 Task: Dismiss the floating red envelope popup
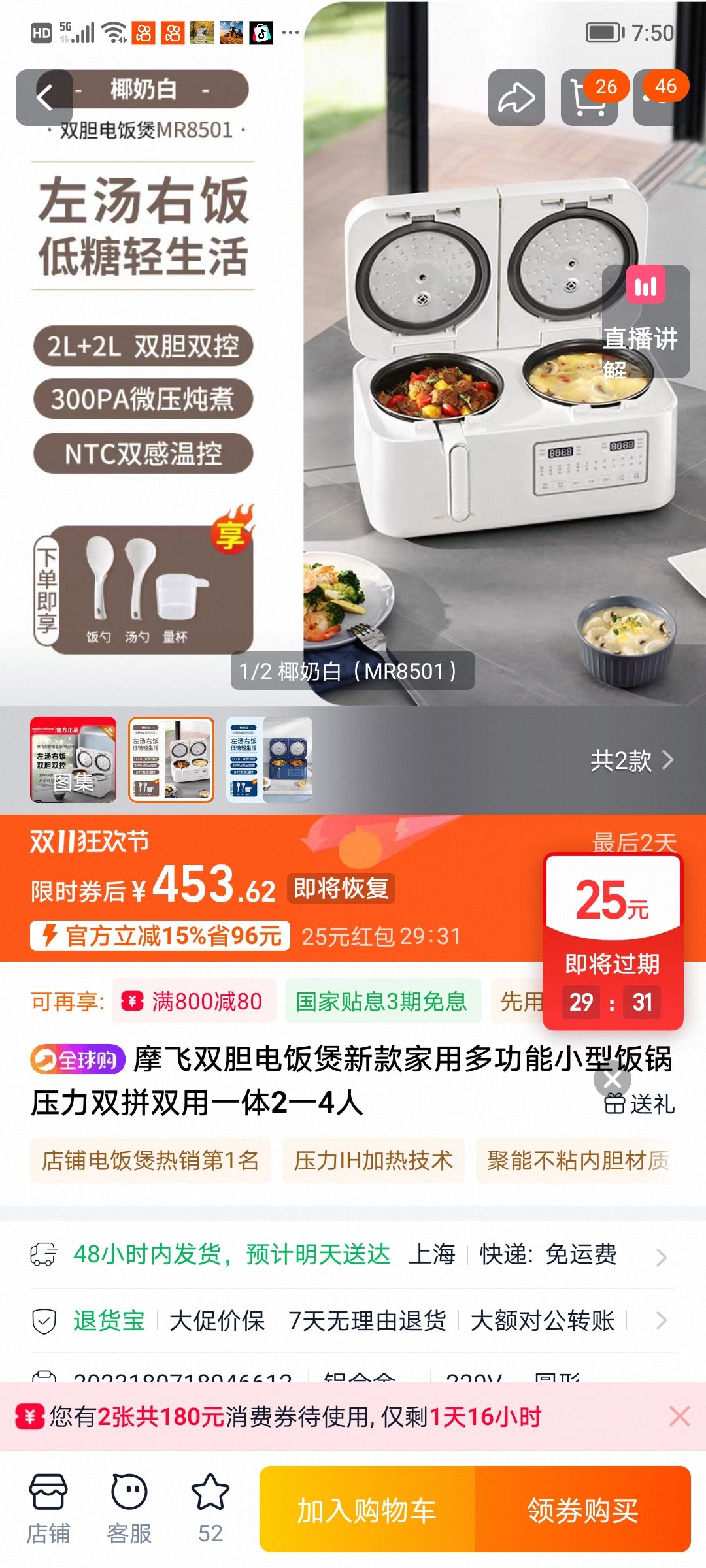pyautogui.click(x=613, y=1080)
